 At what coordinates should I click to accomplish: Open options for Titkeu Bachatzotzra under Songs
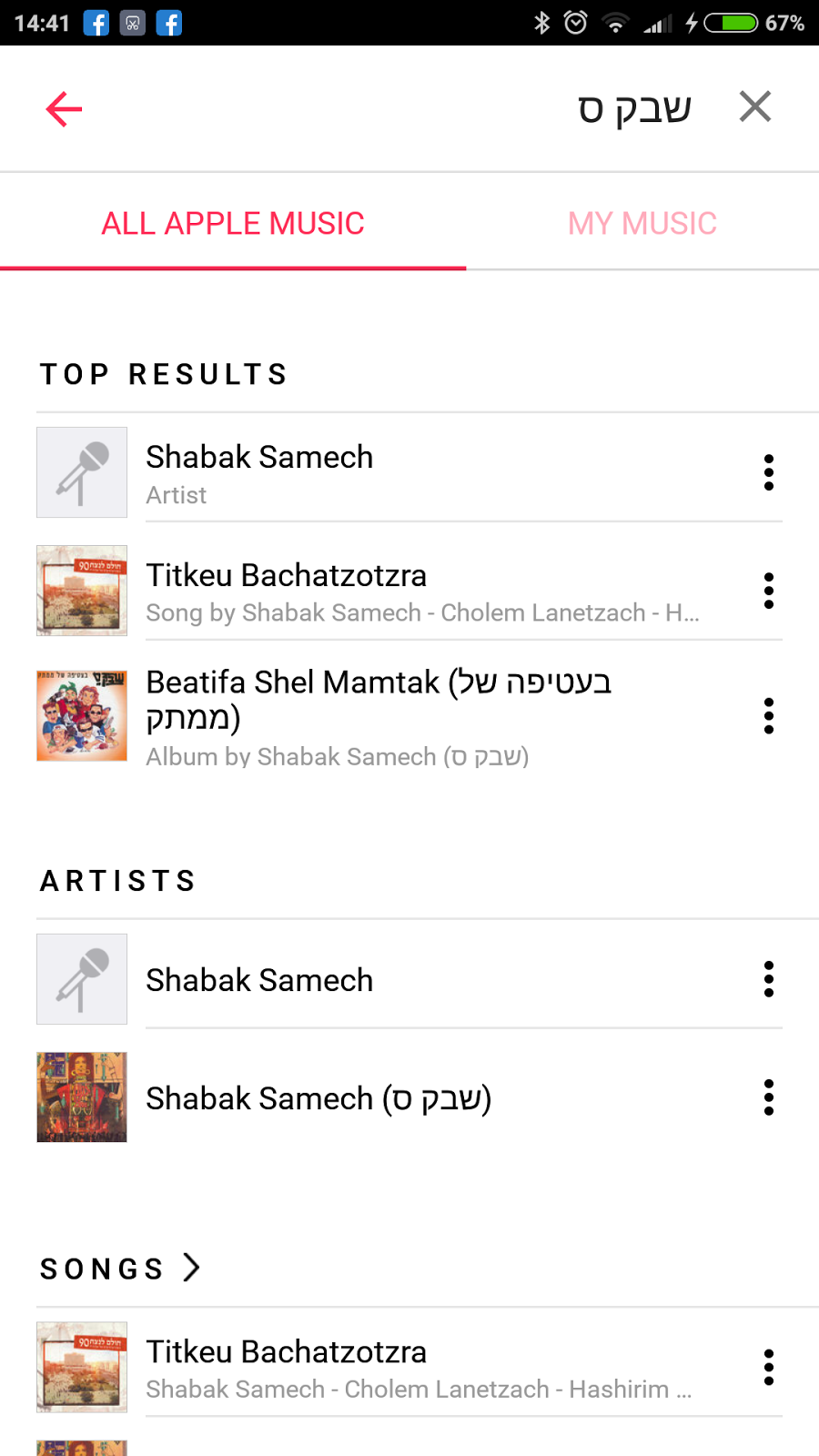(769, 1368)
